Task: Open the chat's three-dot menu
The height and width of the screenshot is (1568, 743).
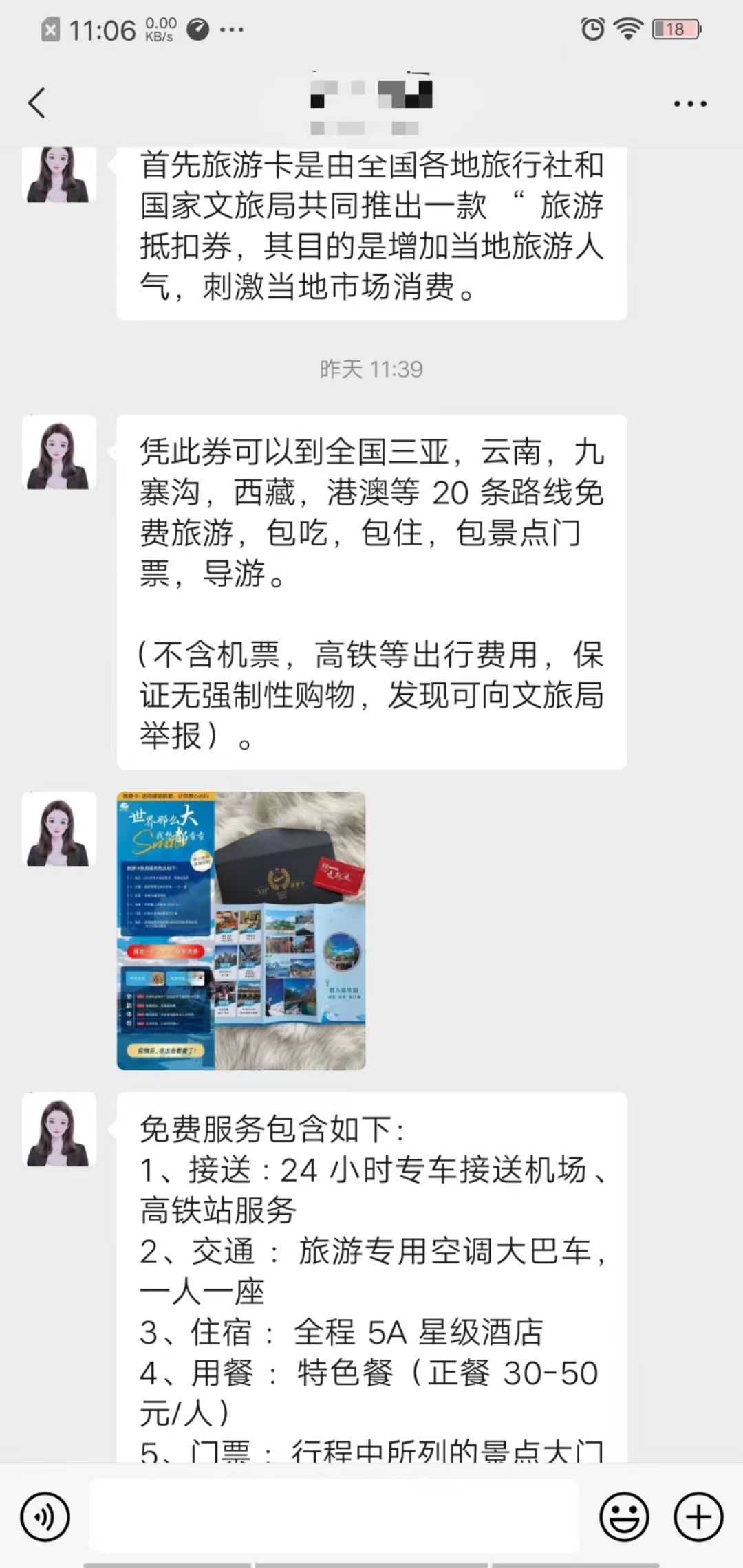Action: pos(689,104)
